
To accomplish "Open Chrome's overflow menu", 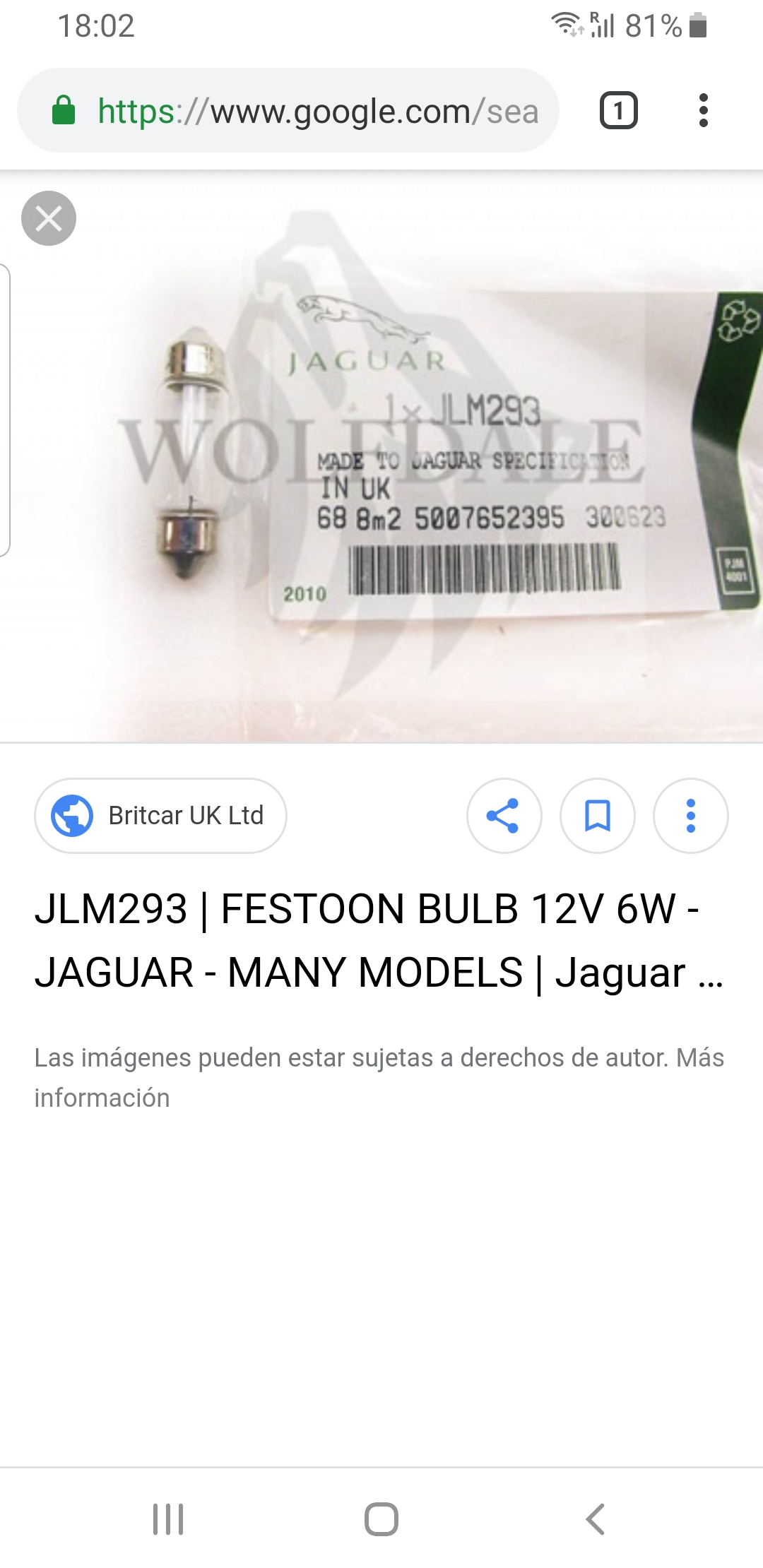I will [702, 111].
